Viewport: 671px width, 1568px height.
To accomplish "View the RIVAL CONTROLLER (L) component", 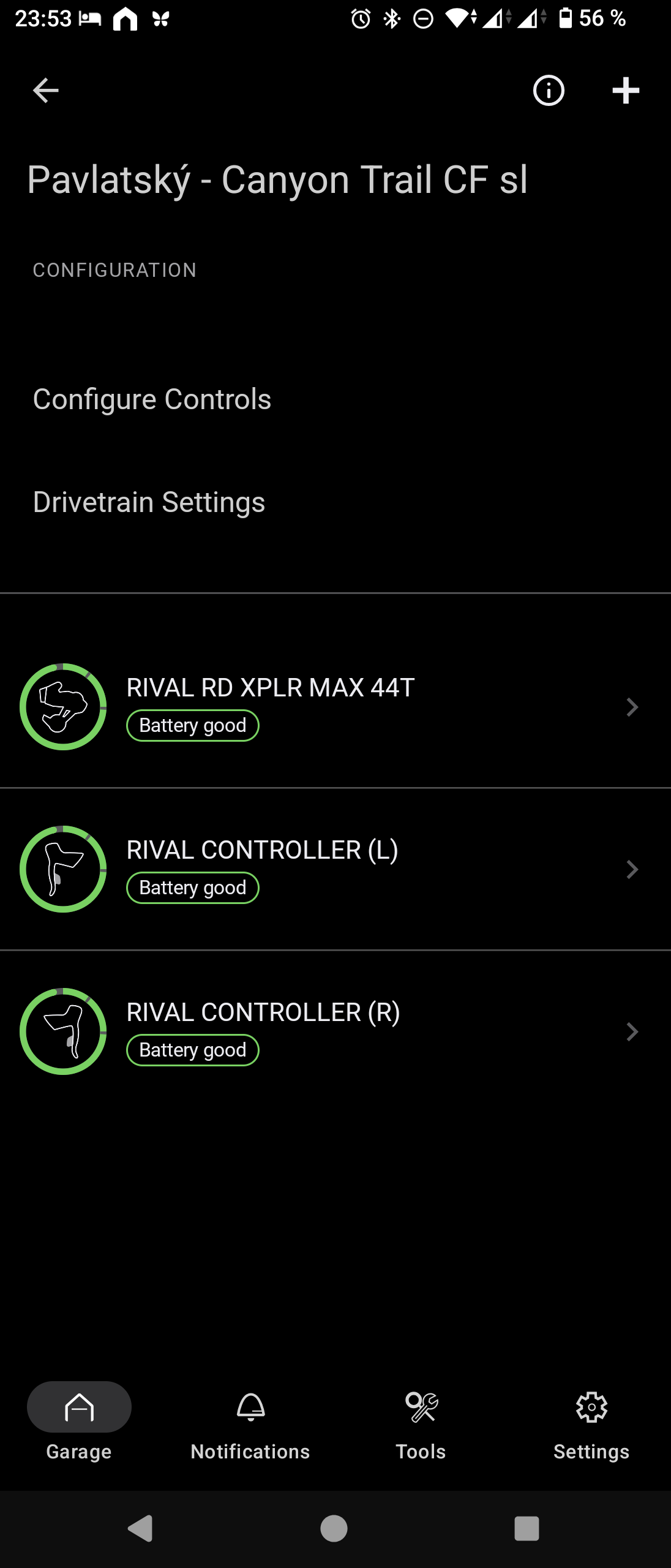I will tap(335, 869).
